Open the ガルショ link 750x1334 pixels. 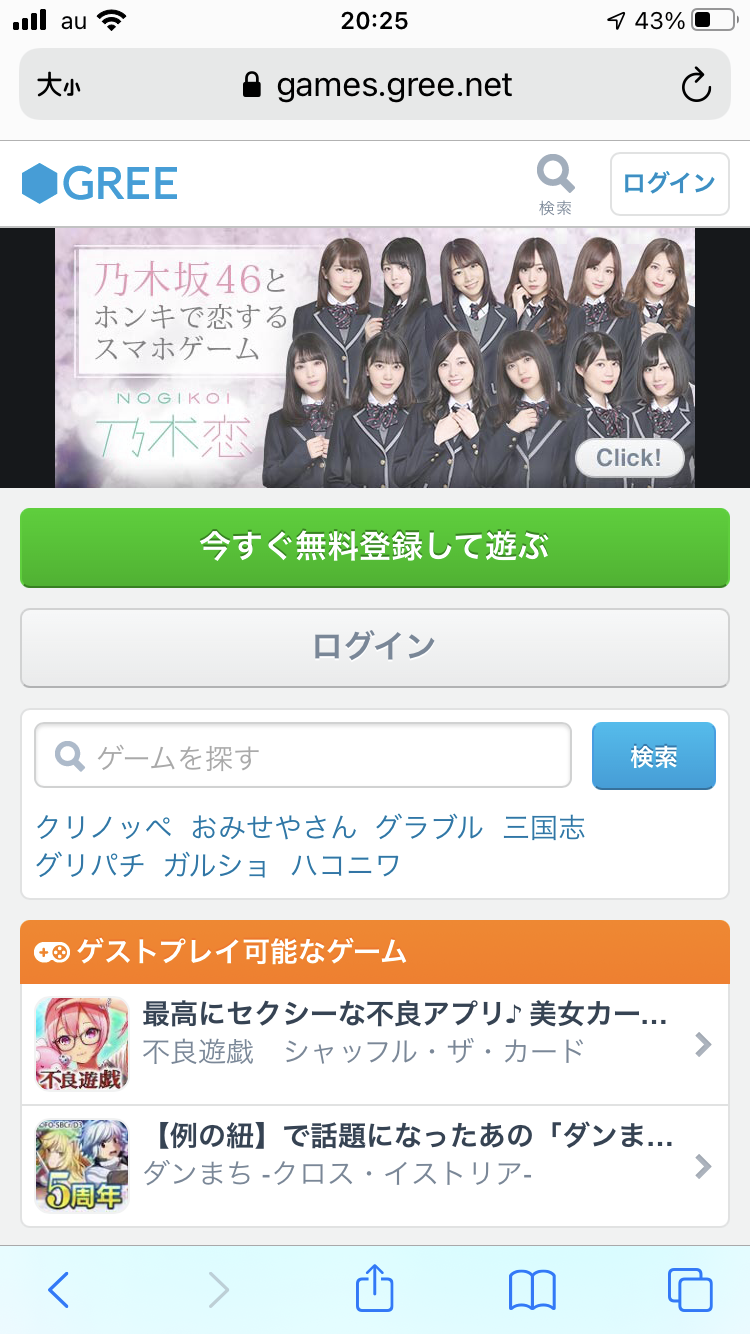[216, 864]
